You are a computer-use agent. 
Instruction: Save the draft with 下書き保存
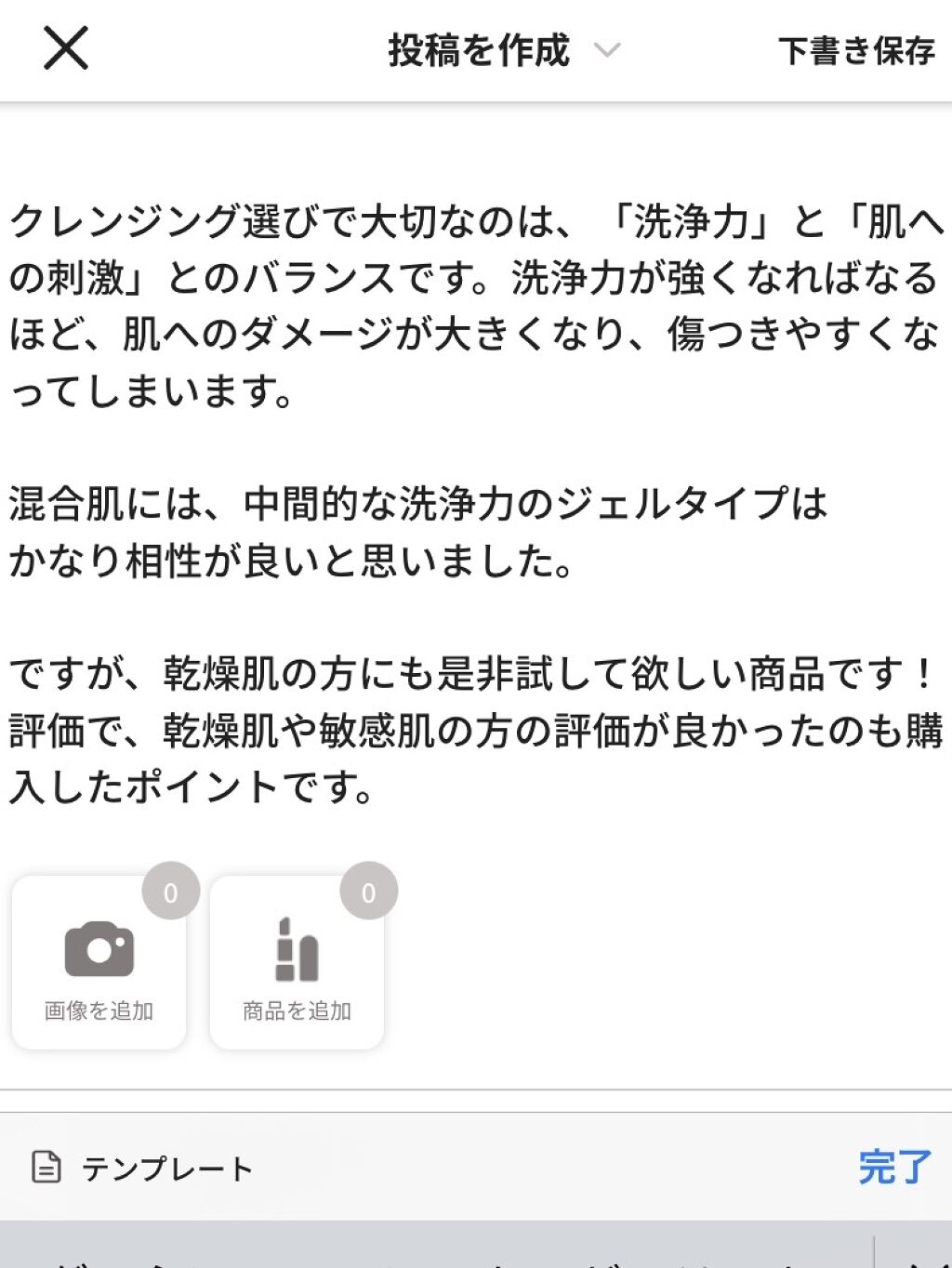856,50
